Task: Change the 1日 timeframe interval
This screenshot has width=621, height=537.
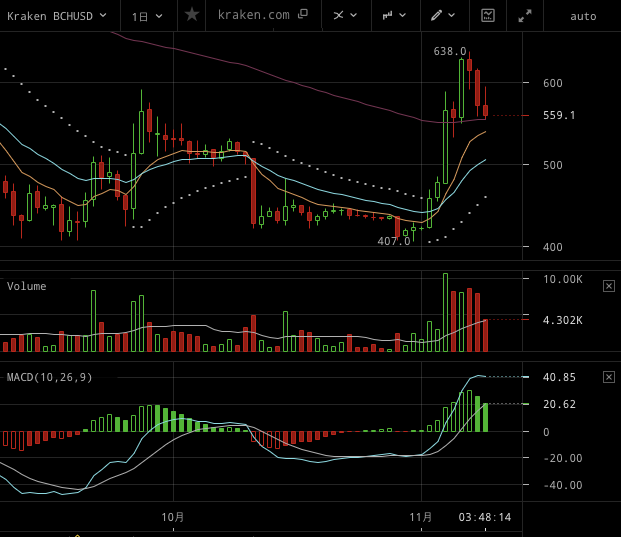Action: tap(149, 16)
